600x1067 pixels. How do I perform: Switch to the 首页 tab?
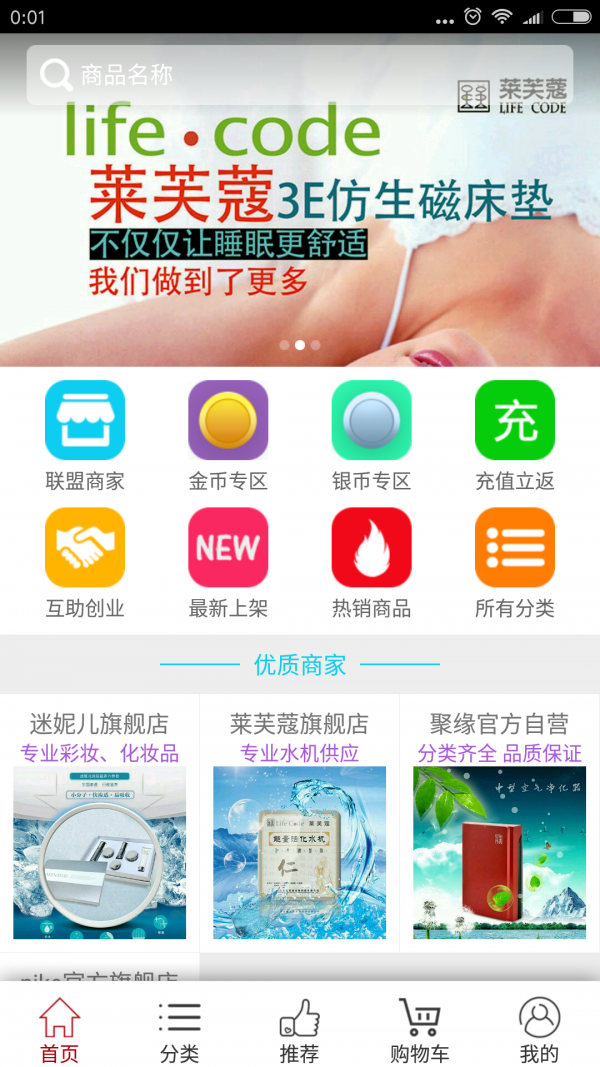tap(60, 1030)
